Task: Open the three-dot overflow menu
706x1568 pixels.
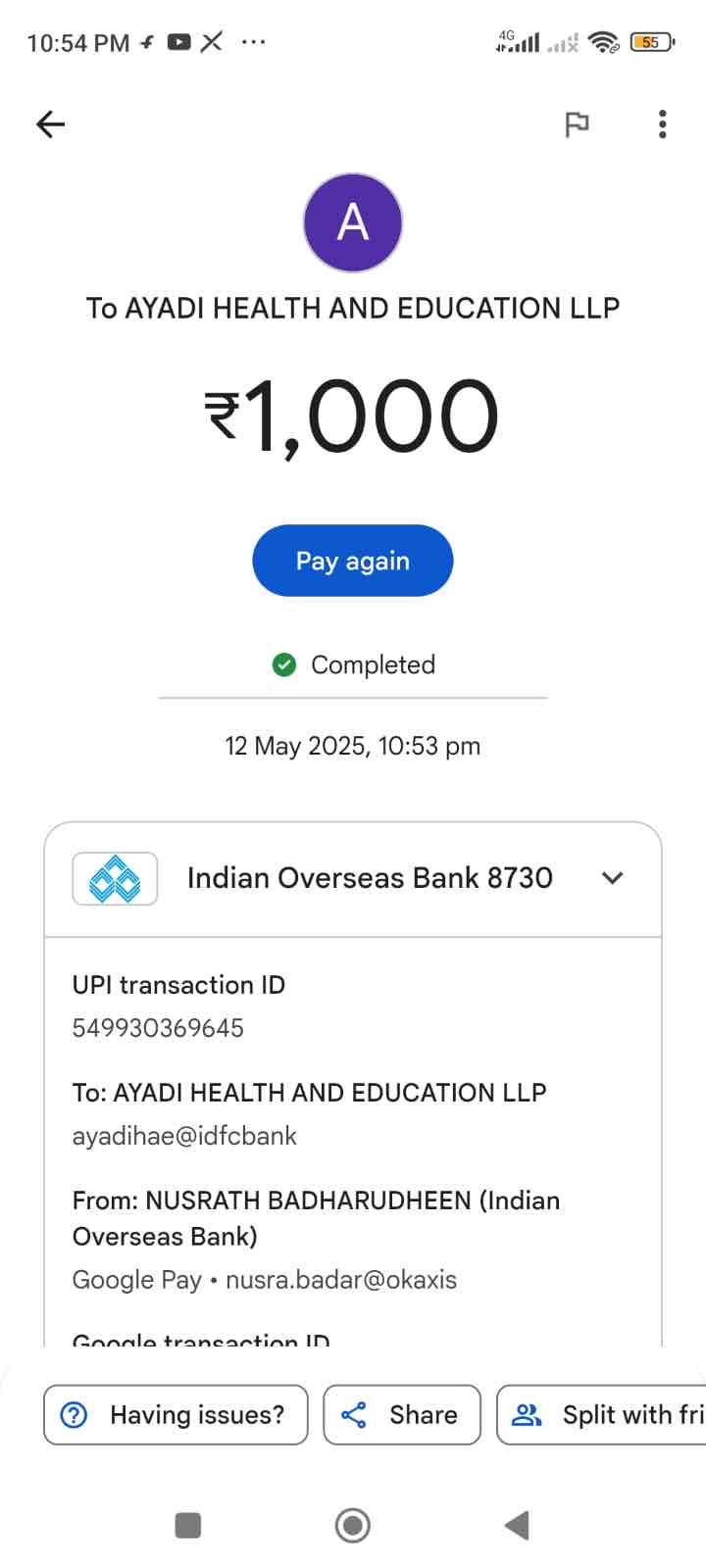Action: pos(663,124)
